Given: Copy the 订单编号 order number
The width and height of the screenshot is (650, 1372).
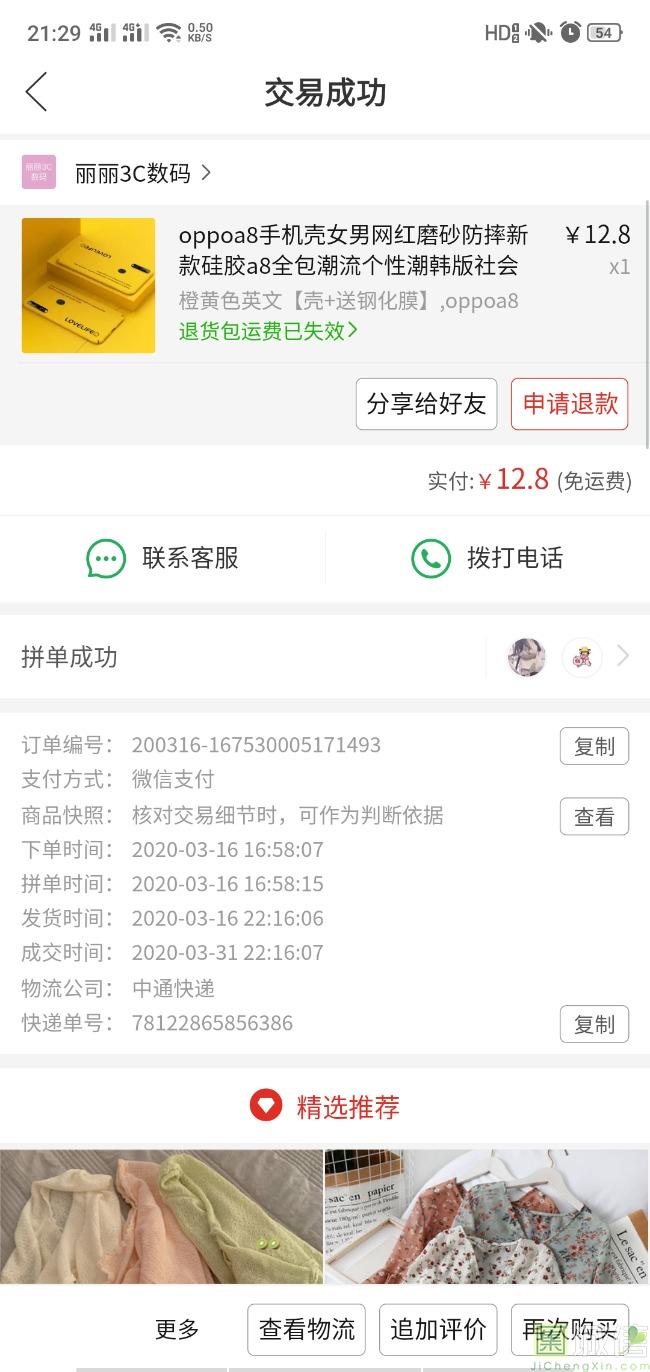Looking at the screenshot, I should (594, 746).
